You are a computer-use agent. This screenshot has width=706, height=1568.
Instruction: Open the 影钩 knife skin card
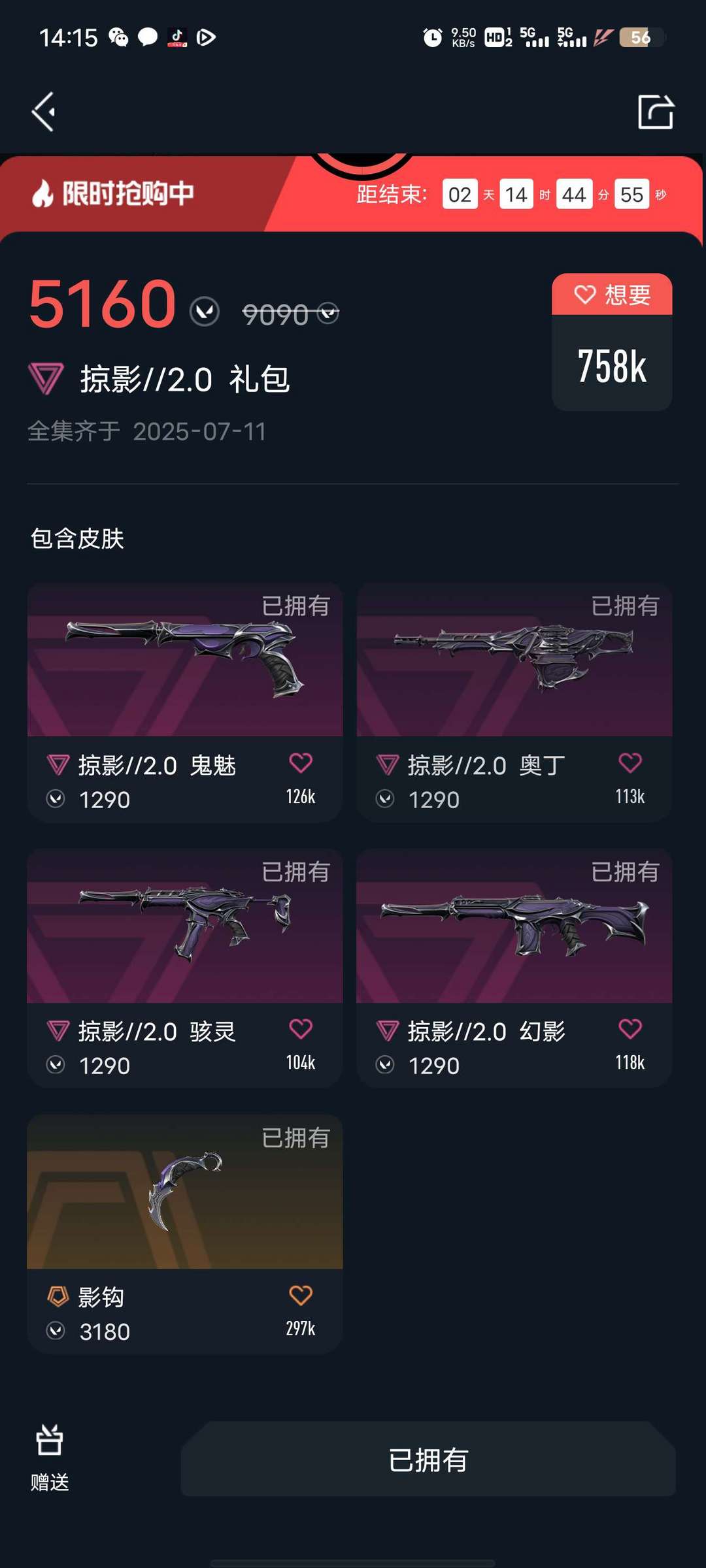coord(185,1234)
